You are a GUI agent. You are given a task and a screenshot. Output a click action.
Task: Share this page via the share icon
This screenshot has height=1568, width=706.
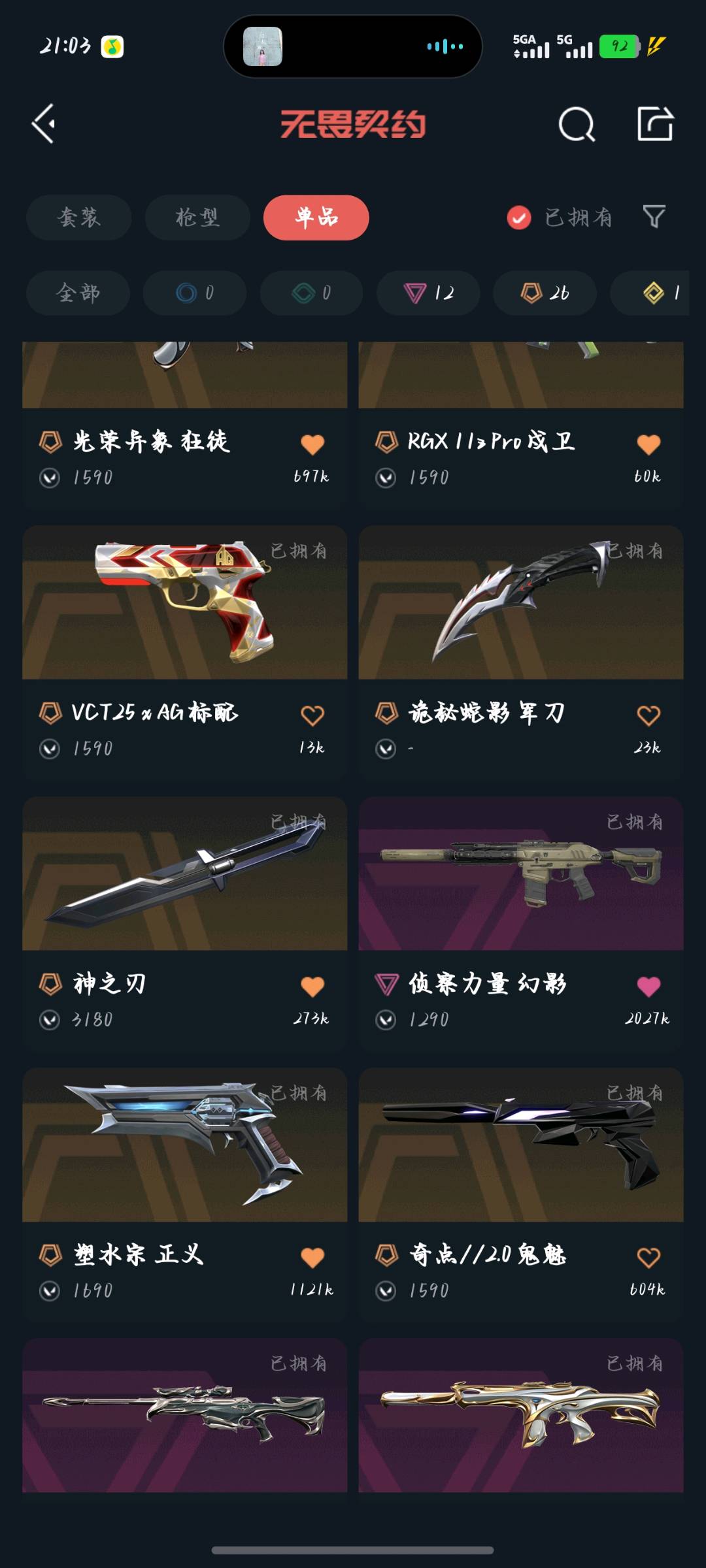click(655, 123)
